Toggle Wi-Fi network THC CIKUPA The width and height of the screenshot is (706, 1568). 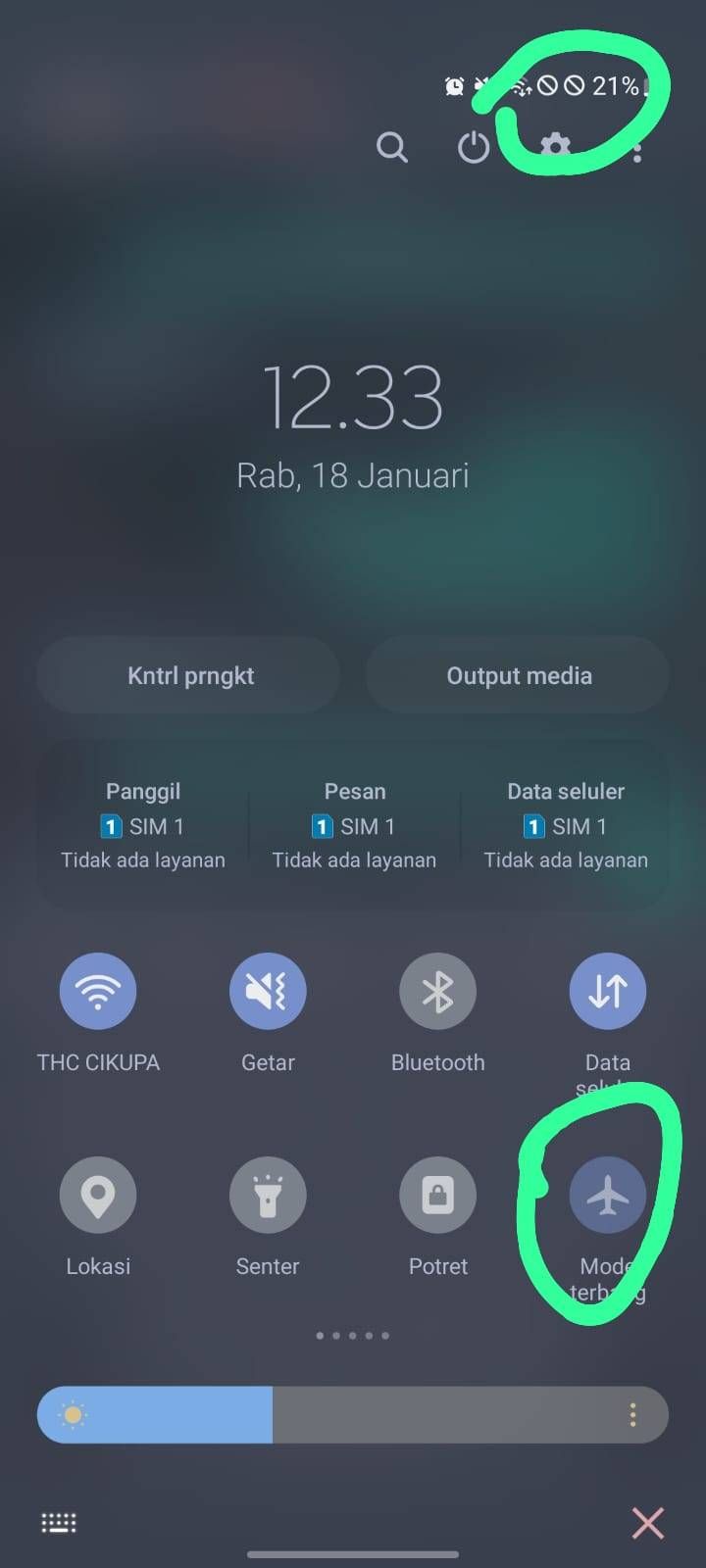(98, 991)
